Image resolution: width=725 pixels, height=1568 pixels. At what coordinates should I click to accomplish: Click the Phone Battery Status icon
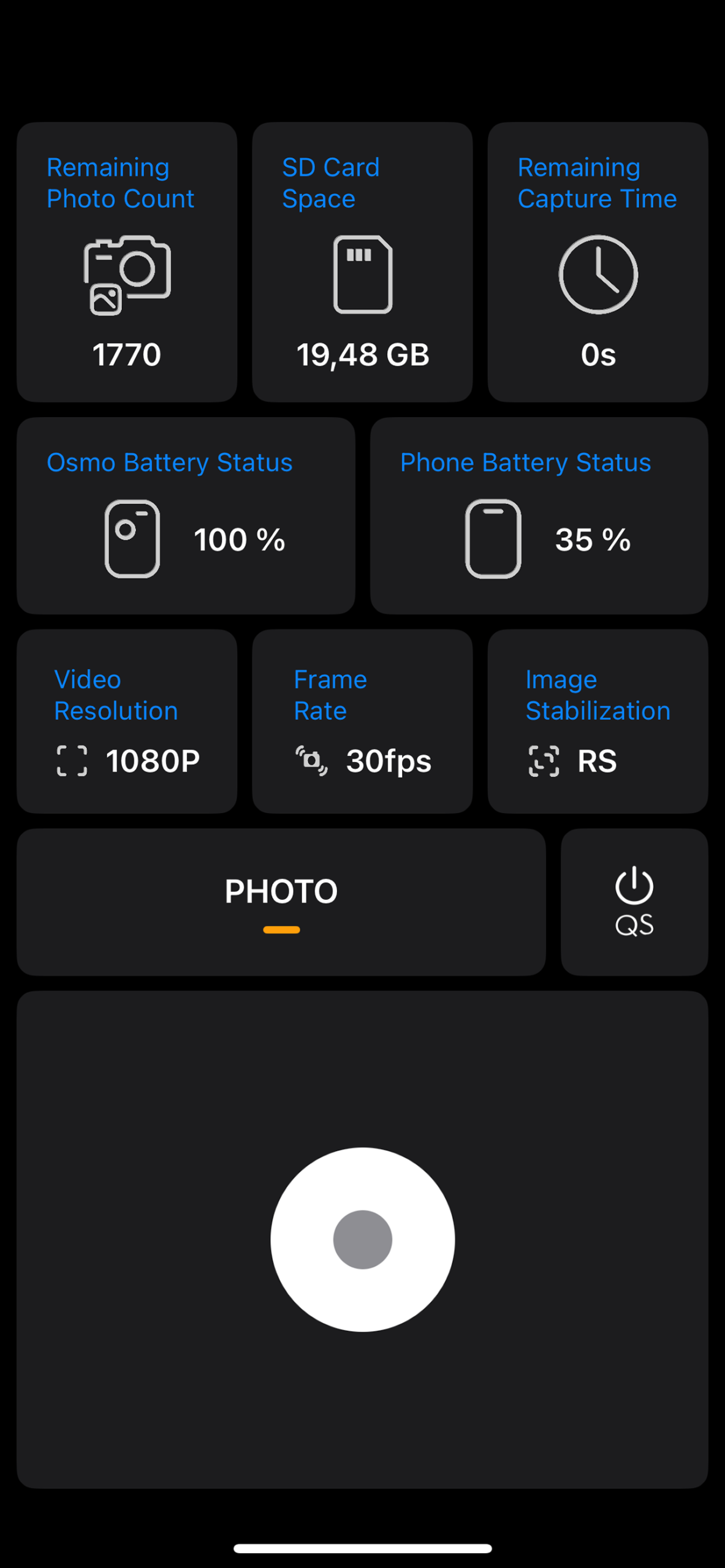pyautogui.click(x=493, y=539)
